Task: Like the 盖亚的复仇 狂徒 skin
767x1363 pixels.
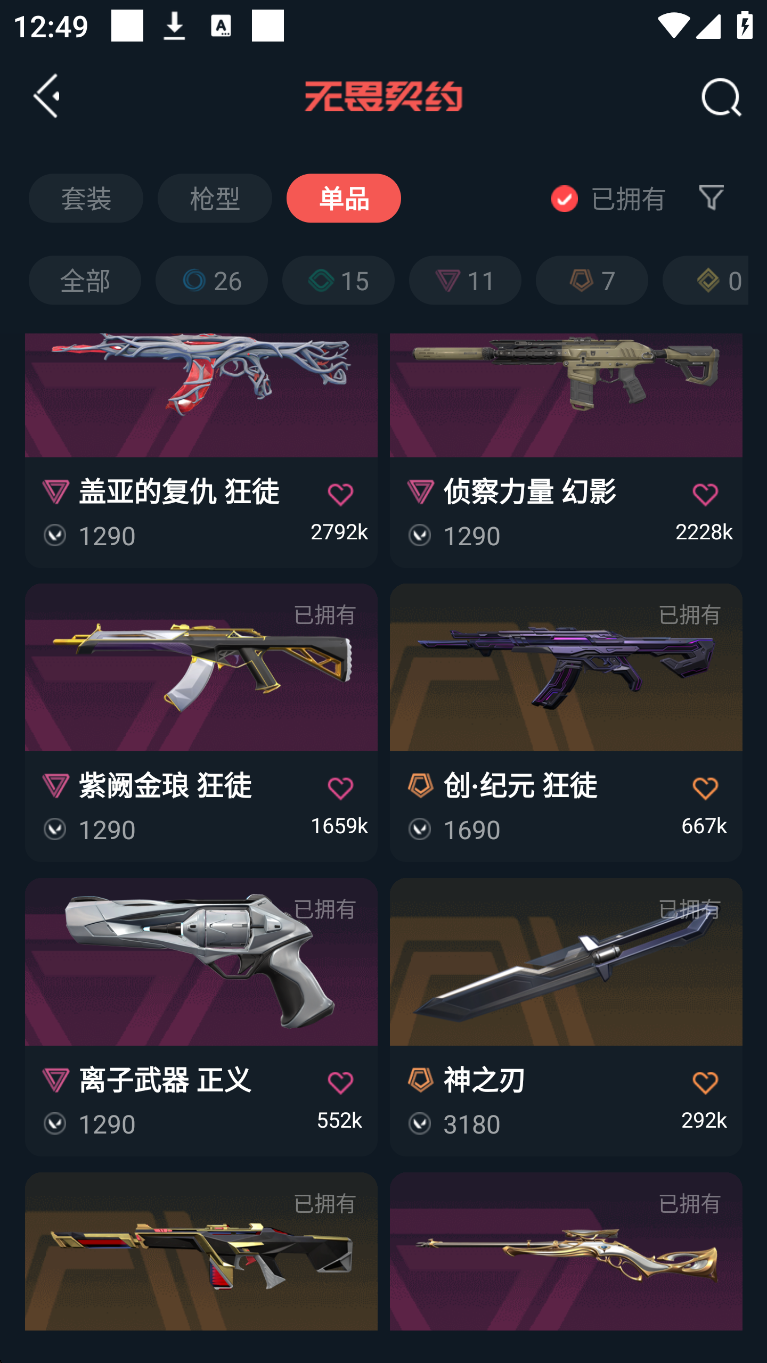Action: (340, 494)
